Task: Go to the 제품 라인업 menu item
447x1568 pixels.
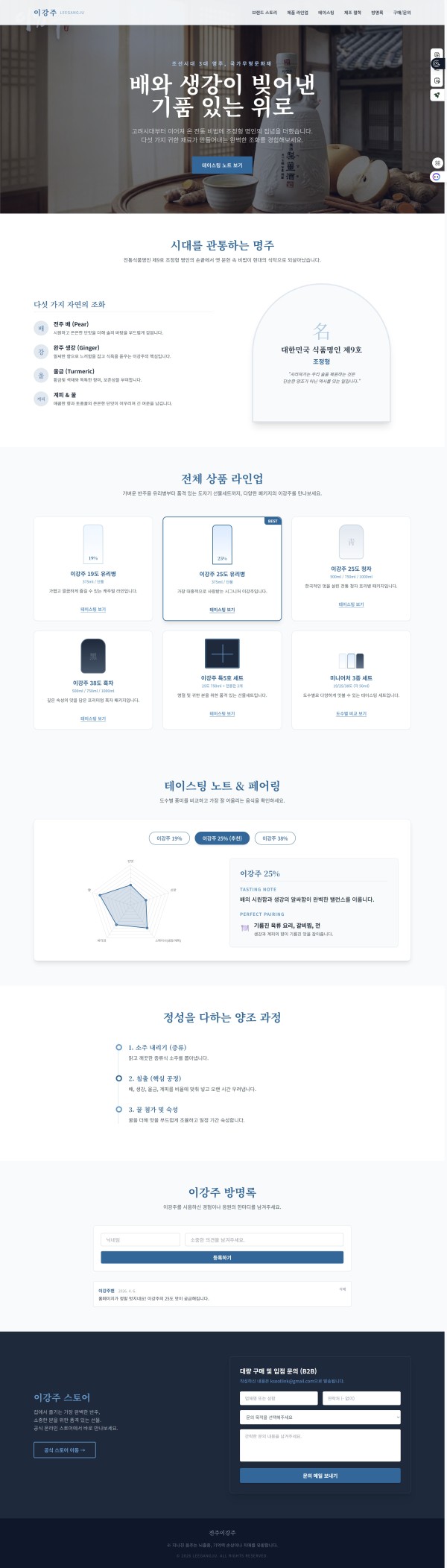Action: pos(297,13)
